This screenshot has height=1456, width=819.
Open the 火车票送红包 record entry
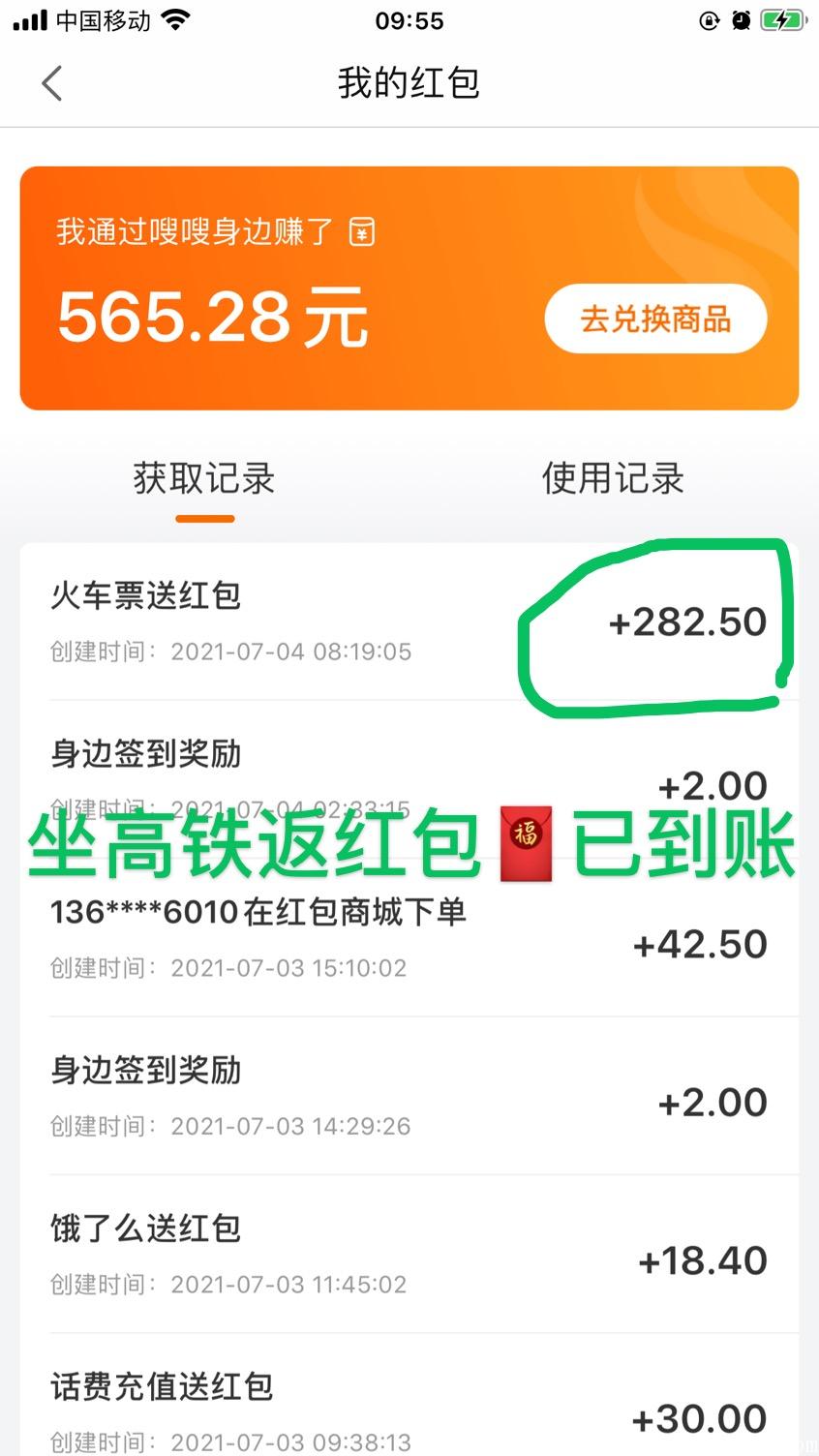tap(147, 597)
